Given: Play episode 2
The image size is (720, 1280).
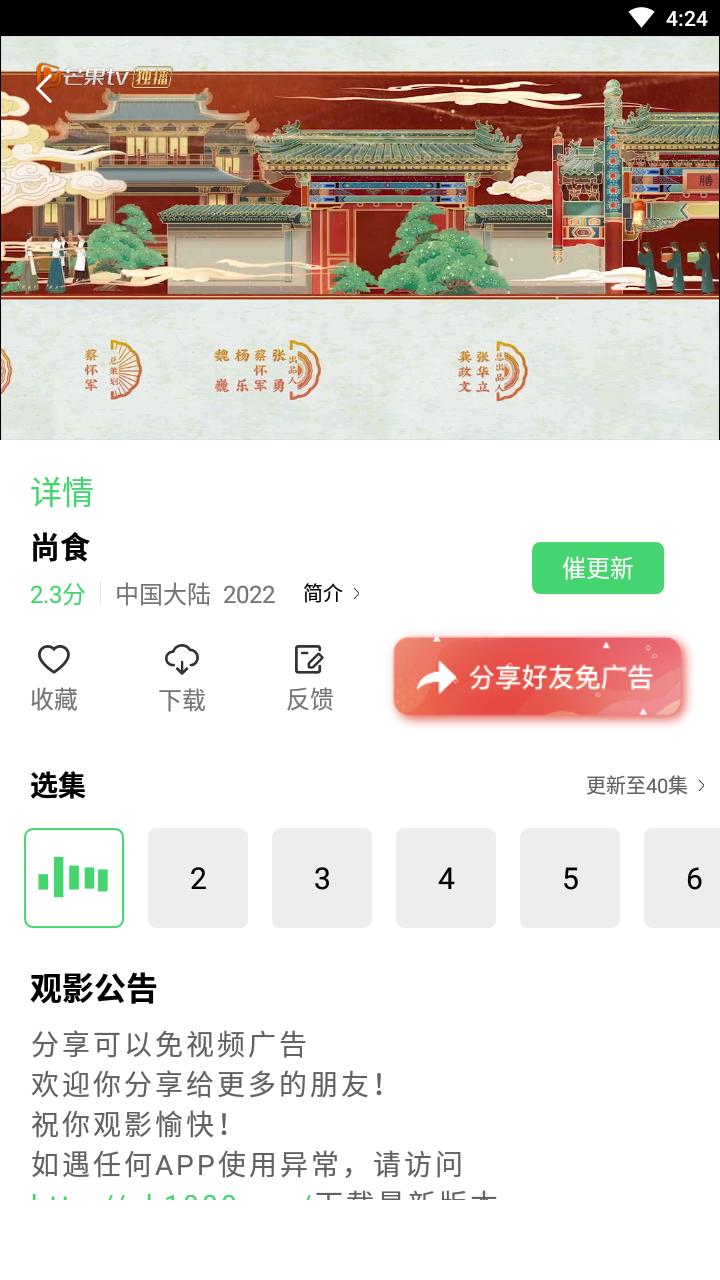Looking at the screenshot, I should click(198, 878).
